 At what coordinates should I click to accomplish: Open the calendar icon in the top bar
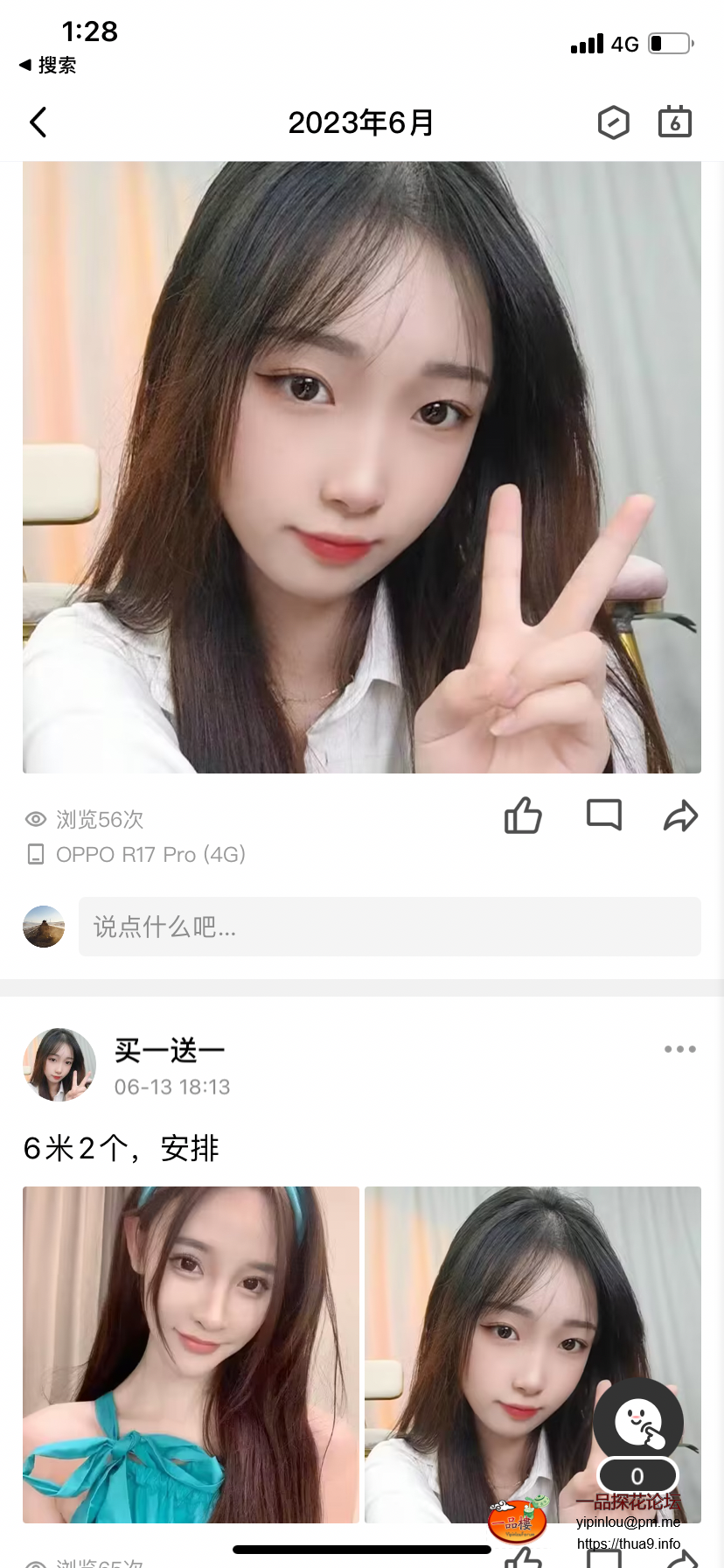point(674,122)
